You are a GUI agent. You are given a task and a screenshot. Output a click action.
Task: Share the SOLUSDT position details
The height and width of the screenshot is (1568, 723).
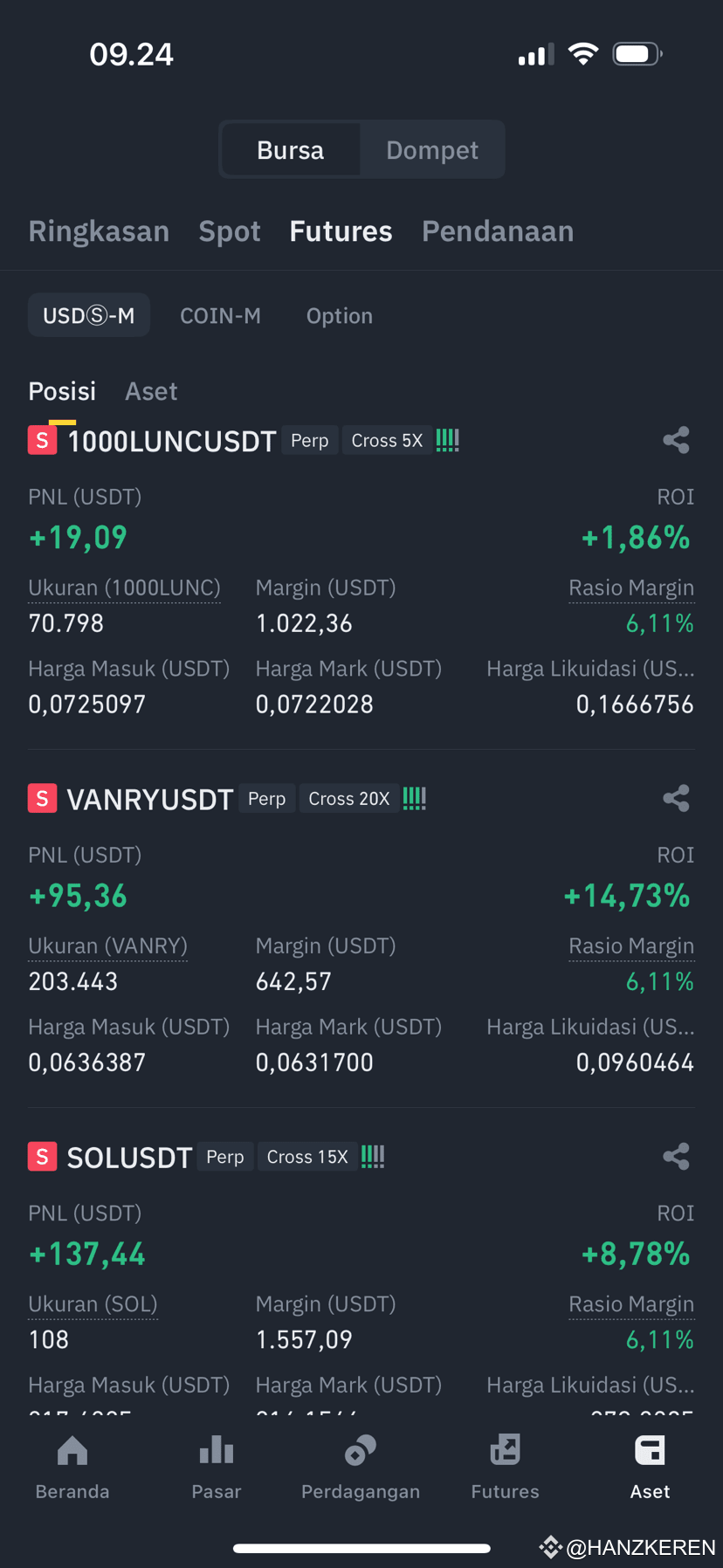pyautogui.click(x=676, y=1156)
